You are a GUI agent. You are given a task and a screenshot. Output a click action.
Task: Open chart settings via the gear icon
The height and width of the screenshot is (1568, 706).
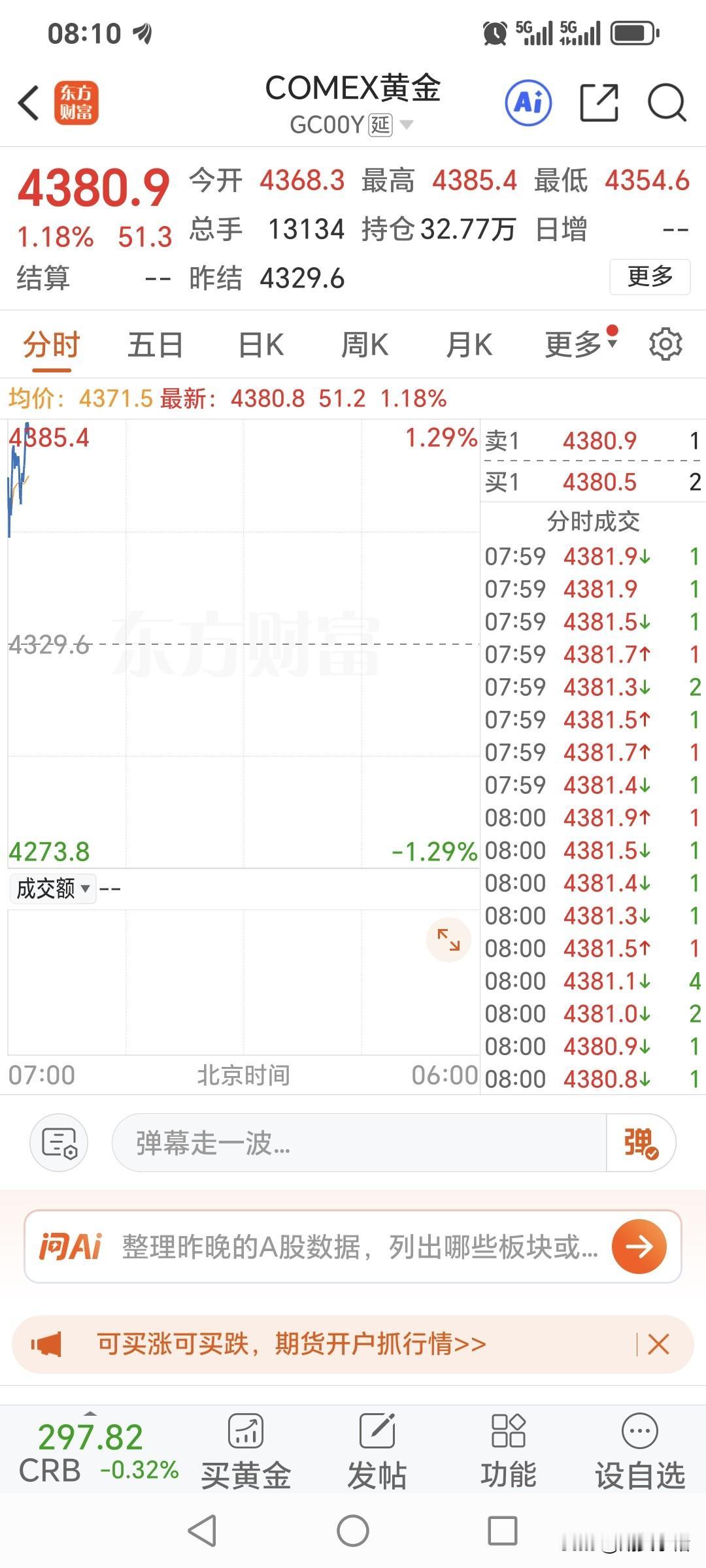(666, 344)
